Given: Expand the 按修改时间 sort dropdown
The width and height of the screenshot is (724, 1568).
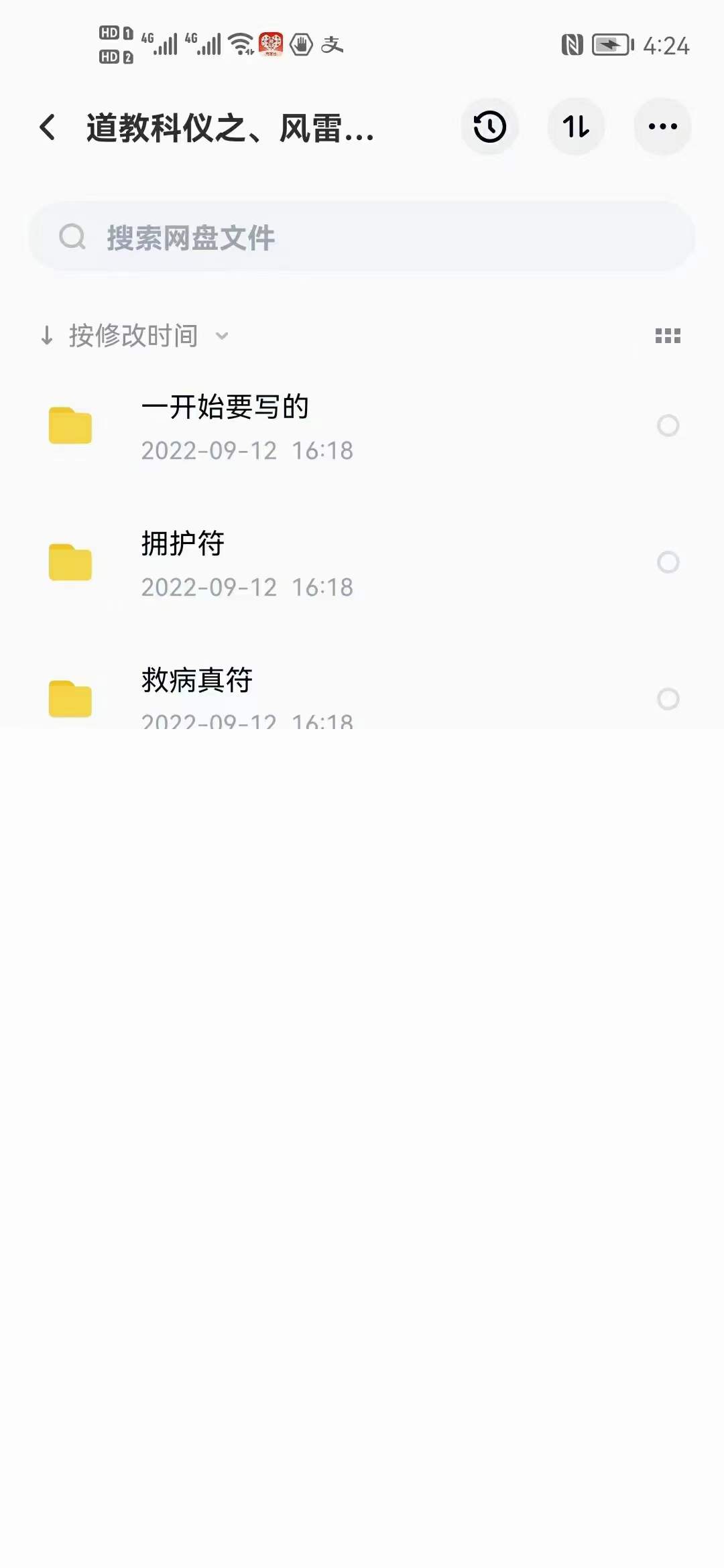Looking at the screenshot, I should point(134,336).
